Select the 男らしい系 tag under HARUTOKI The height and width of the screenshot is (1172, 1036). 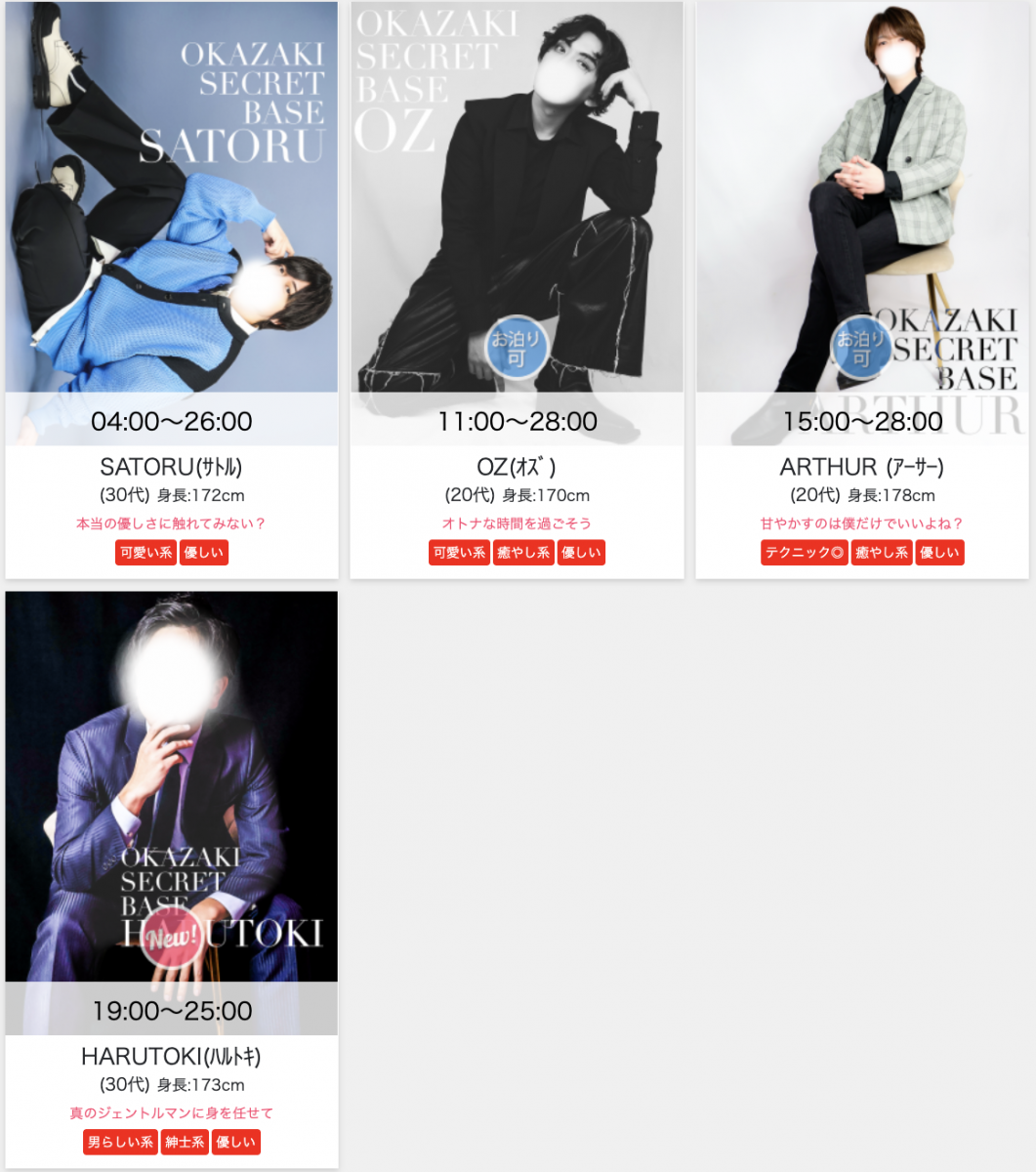coord(120,1142)
